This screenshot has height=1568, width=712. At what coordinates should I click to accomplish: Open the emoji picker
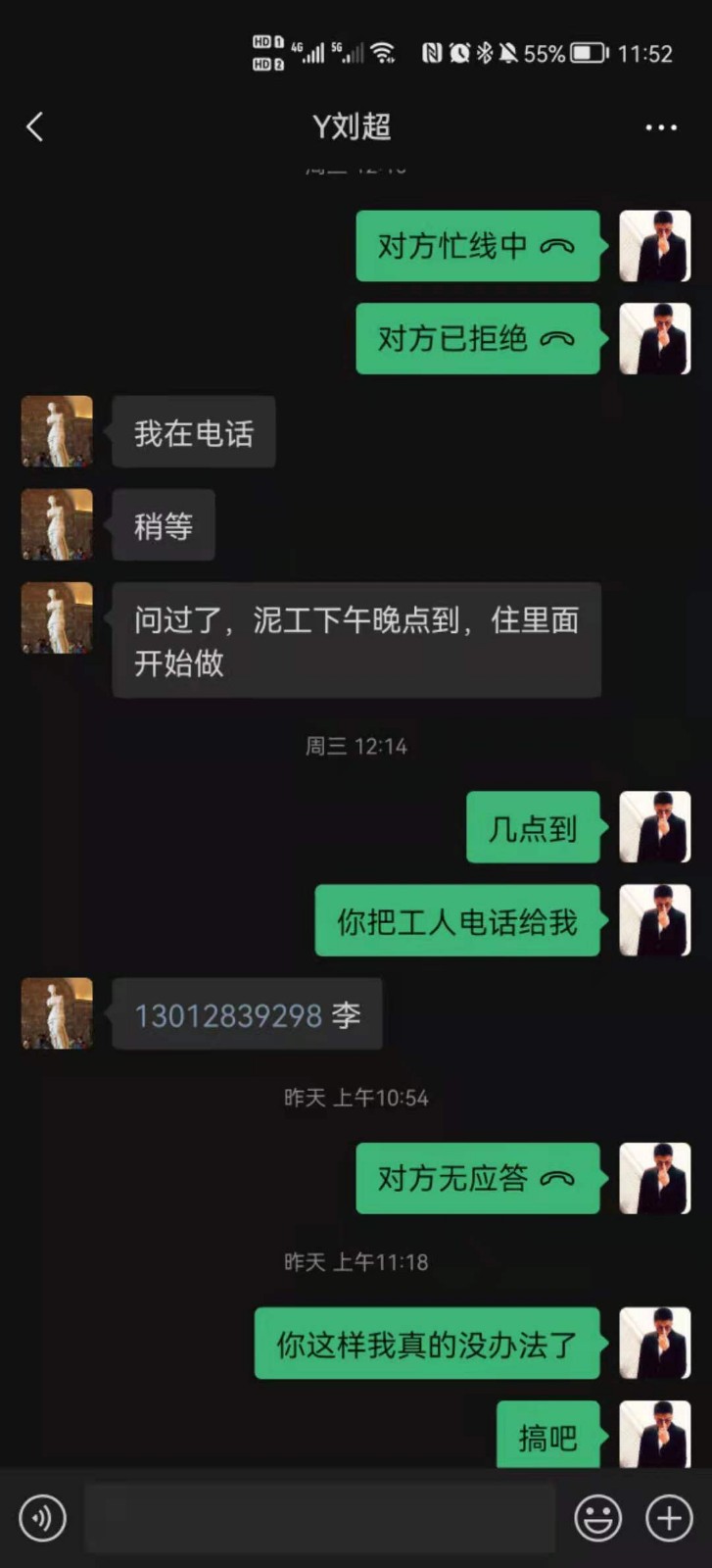click(597, 1518)
